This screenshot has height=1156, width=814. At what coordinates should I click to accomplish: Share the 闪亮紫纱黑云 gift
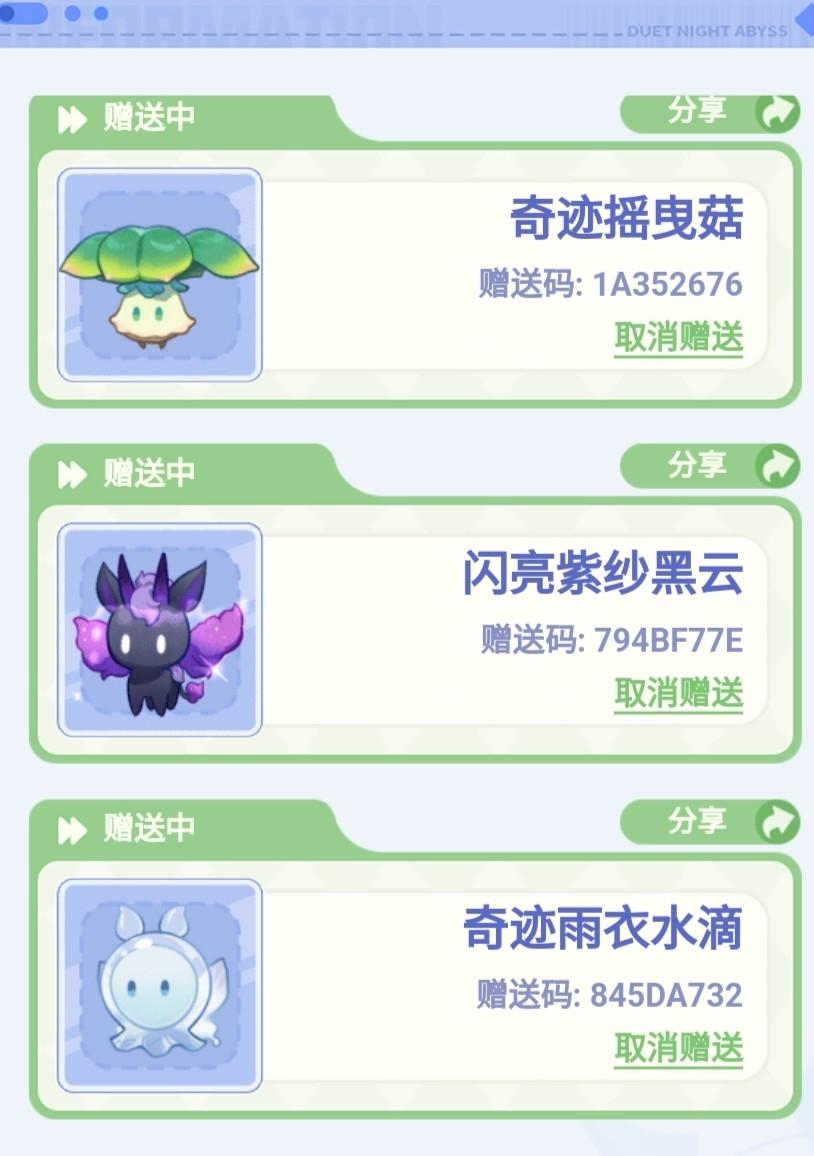point(710,466)
